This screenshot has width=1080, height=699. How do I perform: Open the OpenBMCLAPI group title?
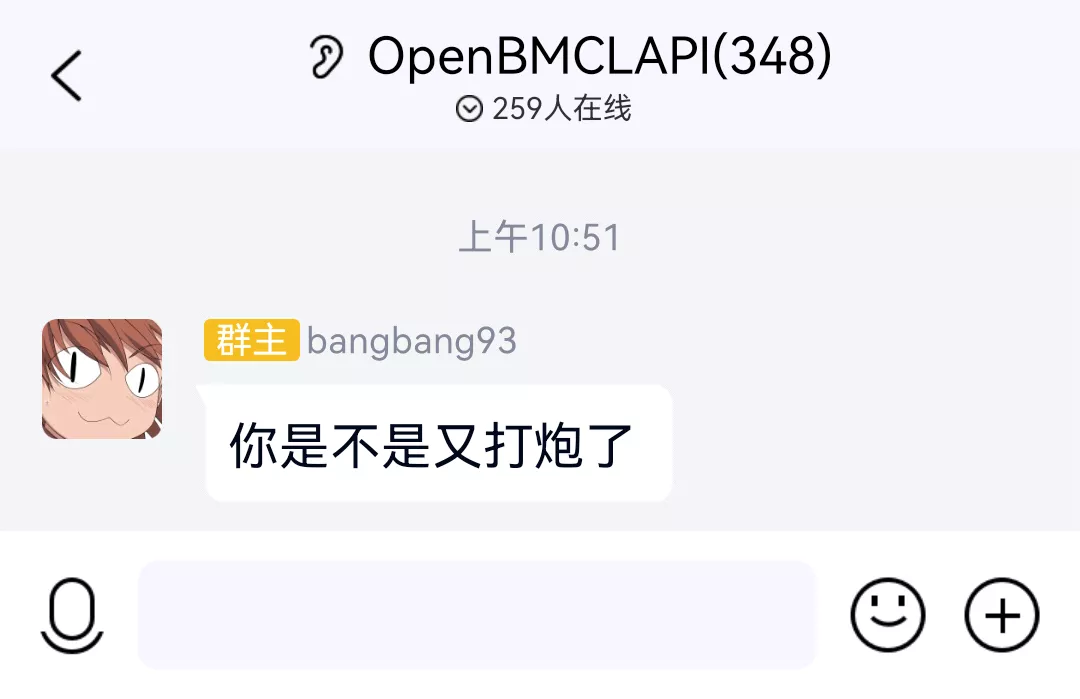[x=598, y=57]
